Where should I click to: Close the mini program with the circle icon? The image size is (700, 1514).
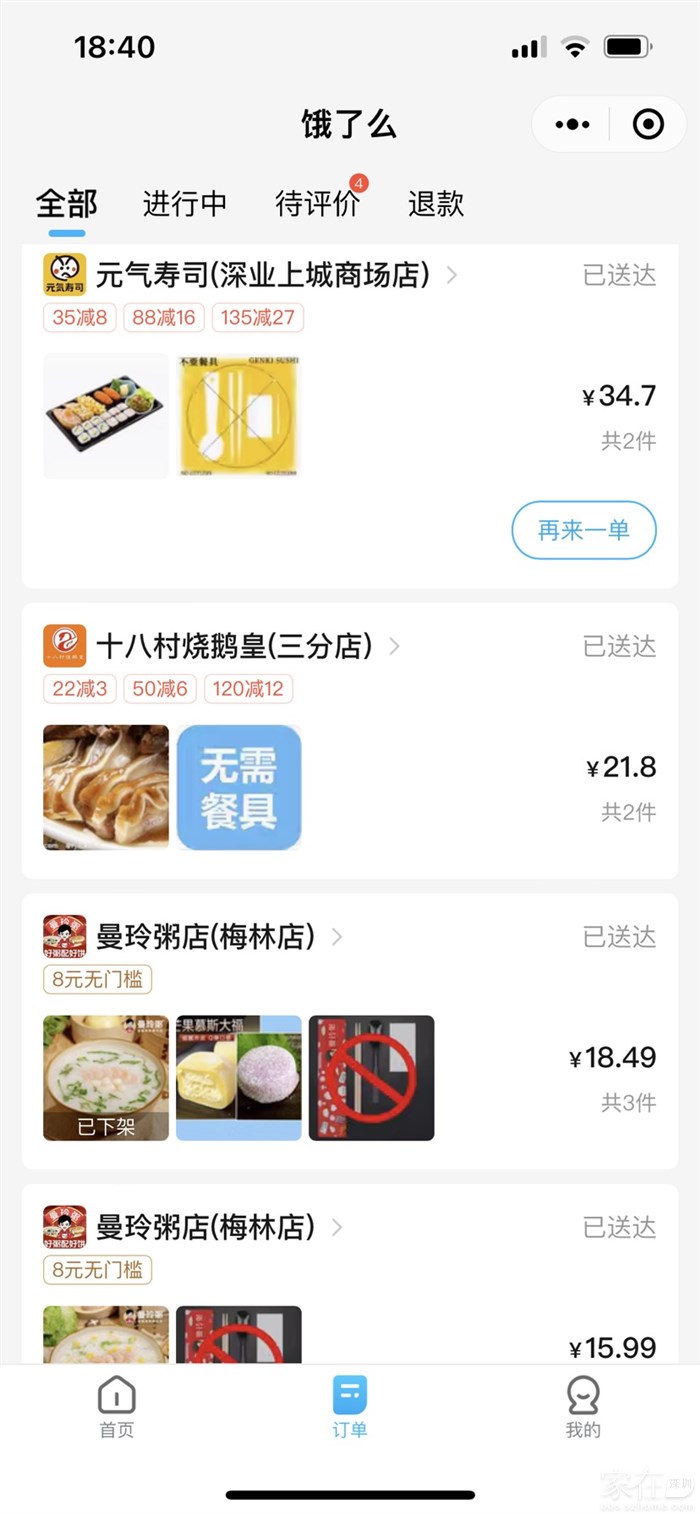click(x=648, y=125)
